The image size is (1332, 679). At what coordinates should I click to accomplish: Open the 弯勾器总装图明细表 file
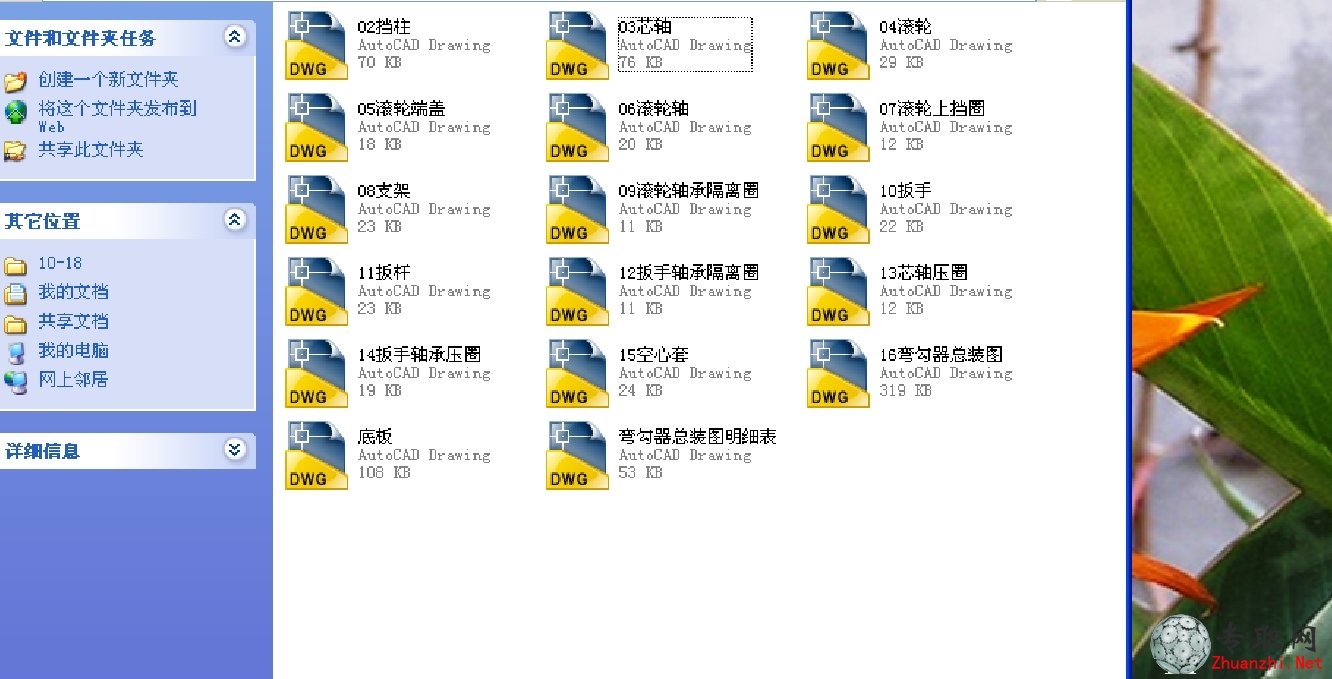577,455
